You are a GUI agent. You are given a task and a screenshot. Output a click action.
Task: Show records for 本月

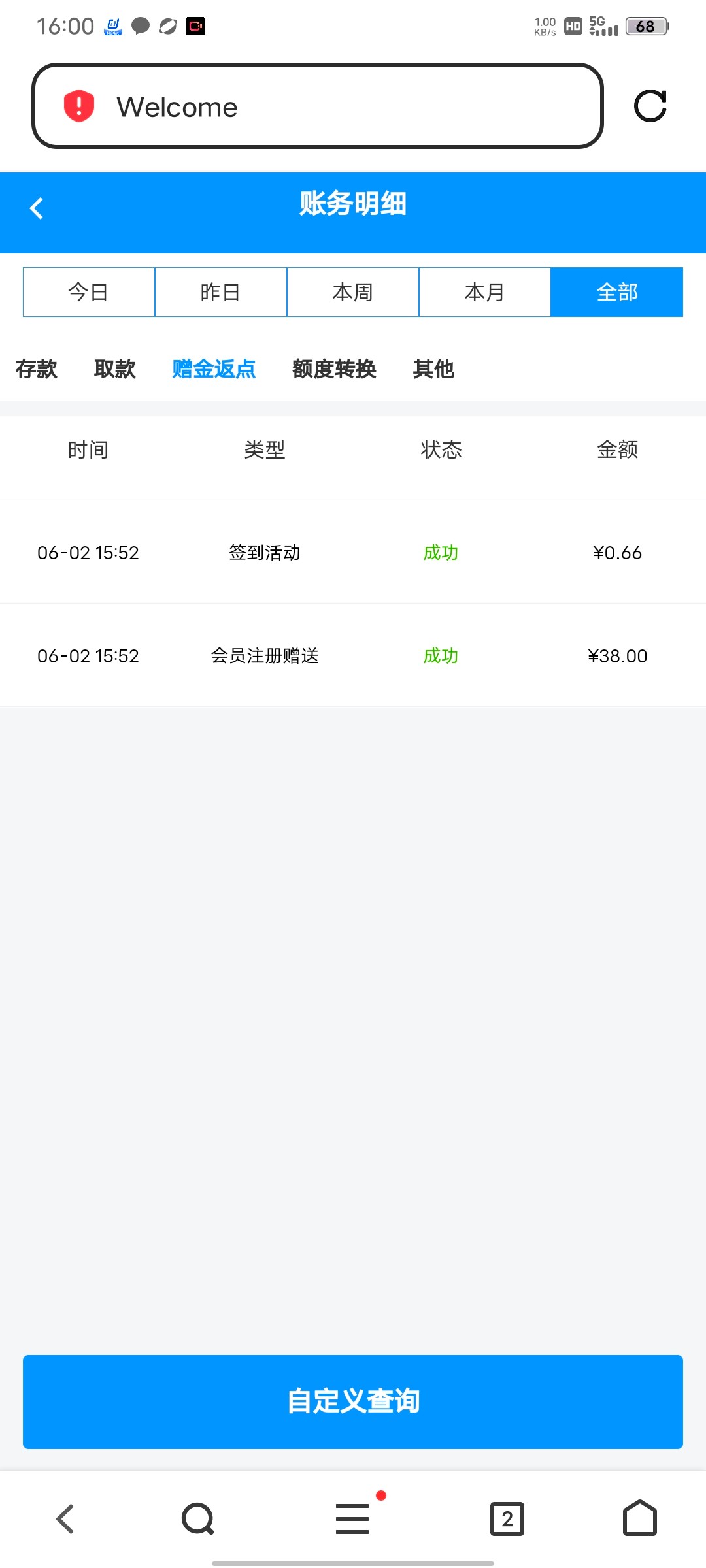(484, 292)
